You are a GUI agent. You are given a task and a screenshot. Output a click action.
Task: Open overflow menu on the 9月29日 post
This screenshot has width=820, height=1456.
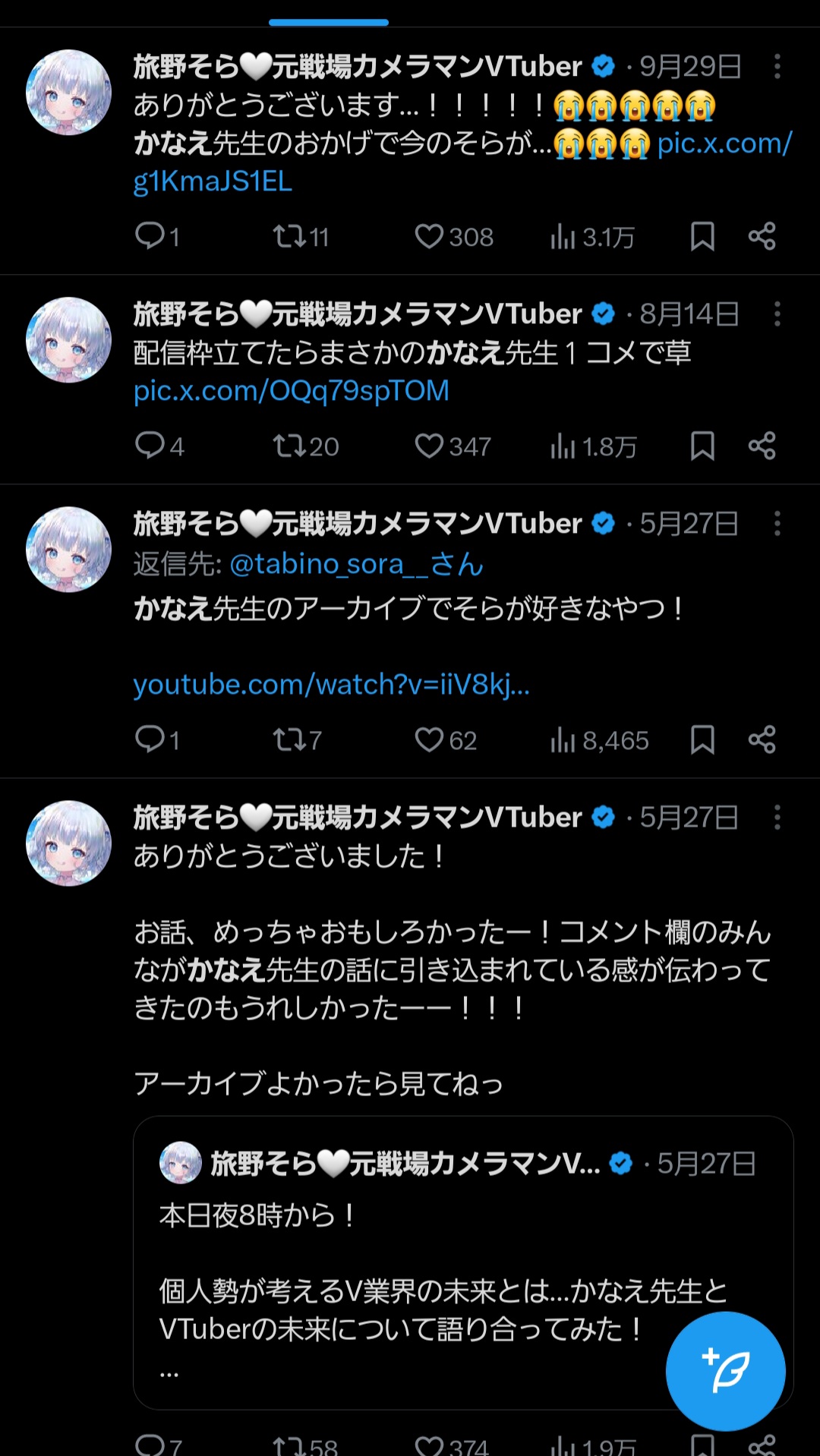point(777,67)
